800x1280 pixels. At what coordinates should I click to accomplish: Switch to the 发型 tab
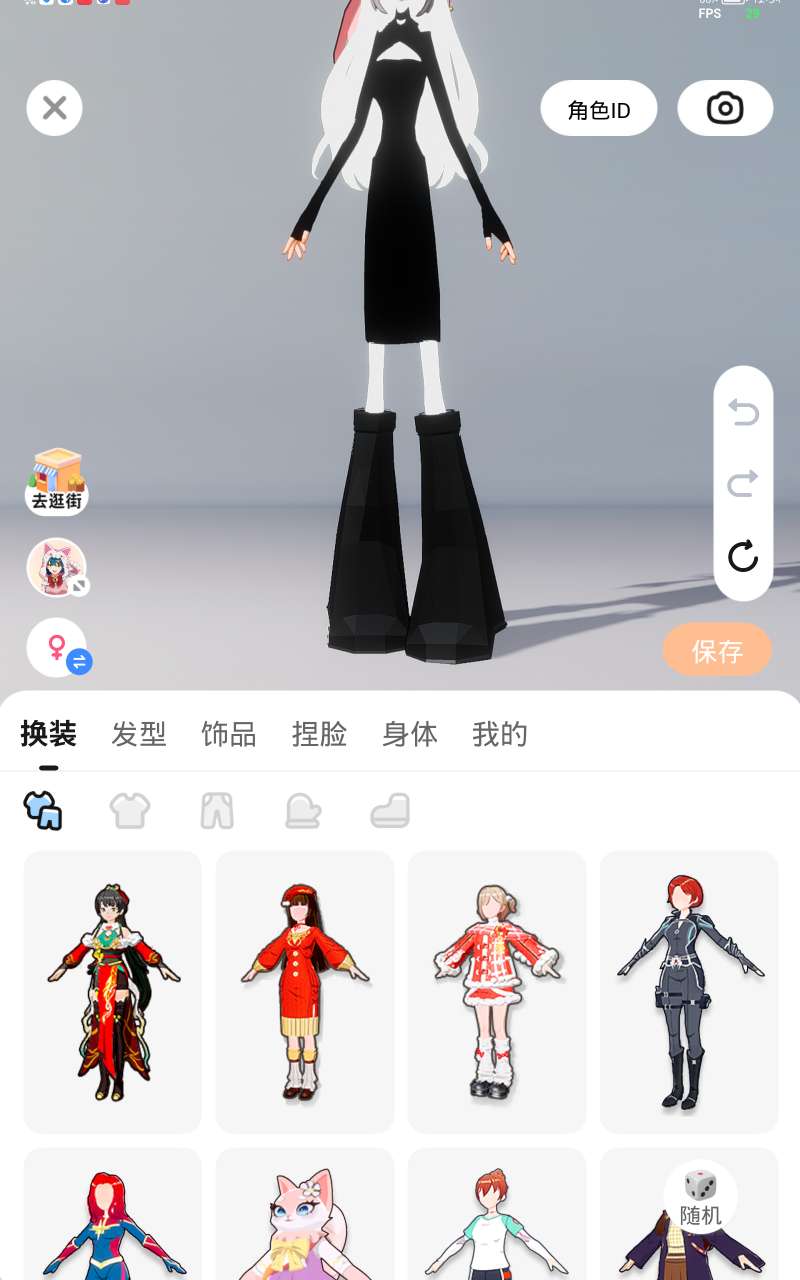coord(139,734)
